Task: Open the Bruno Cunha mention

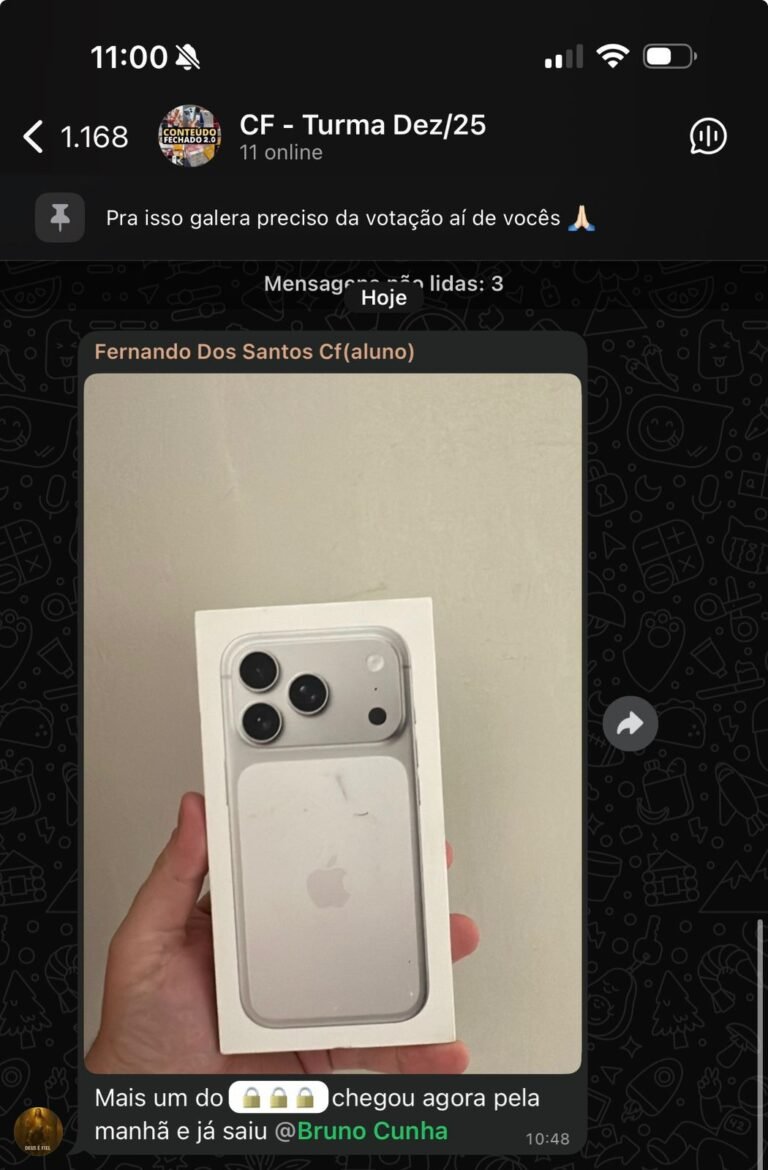Action: (372, 1131)
